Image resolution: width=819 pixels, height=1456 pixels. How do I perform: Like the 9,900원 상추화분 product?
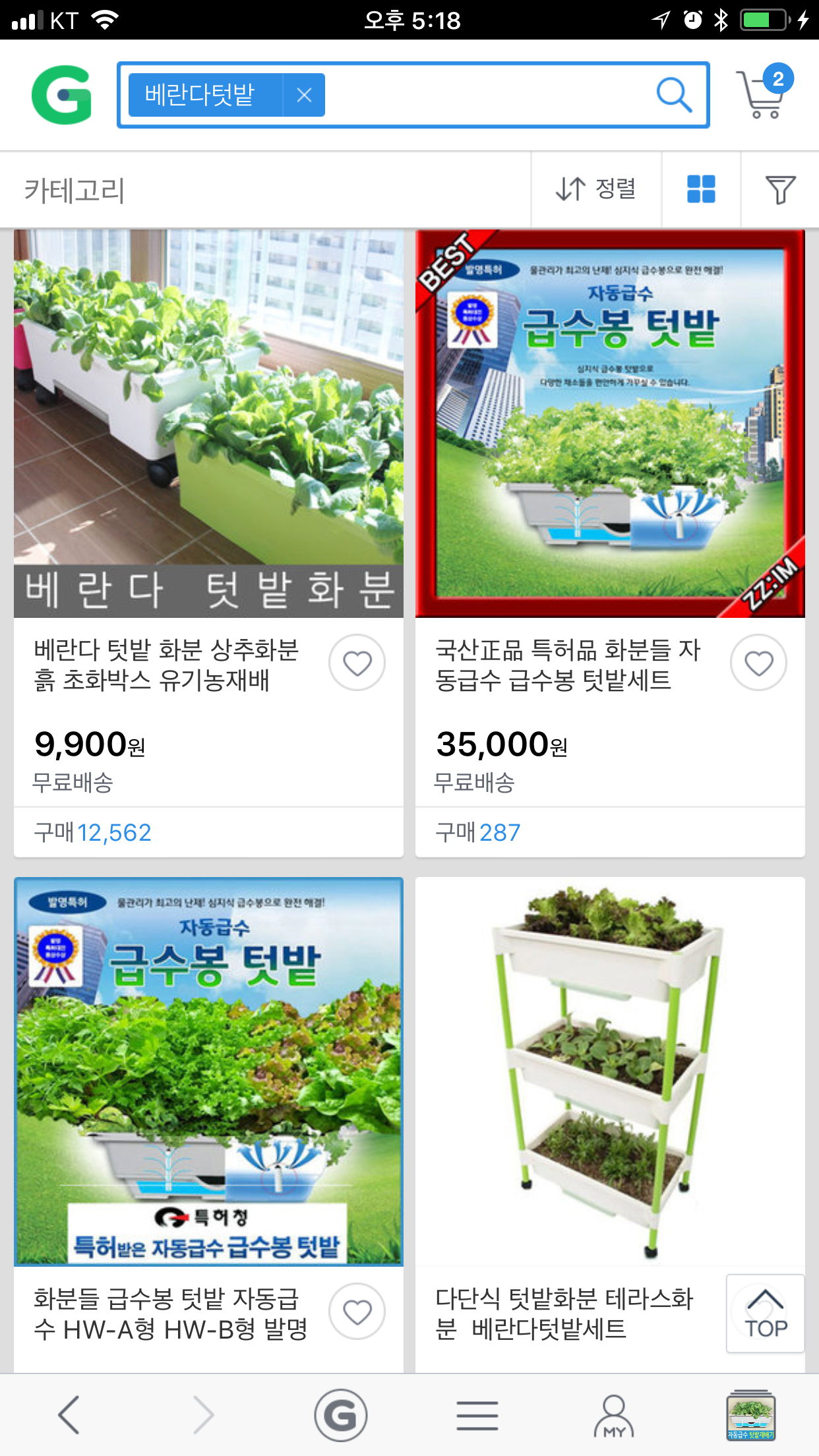point(357,663)
